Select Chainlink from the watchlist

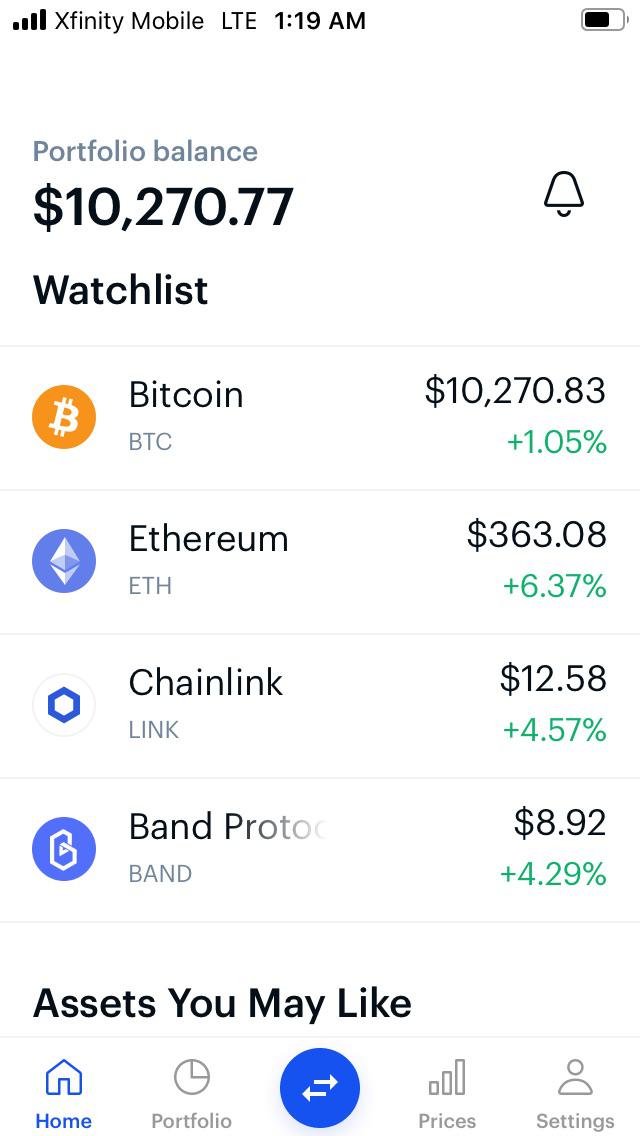320,705
